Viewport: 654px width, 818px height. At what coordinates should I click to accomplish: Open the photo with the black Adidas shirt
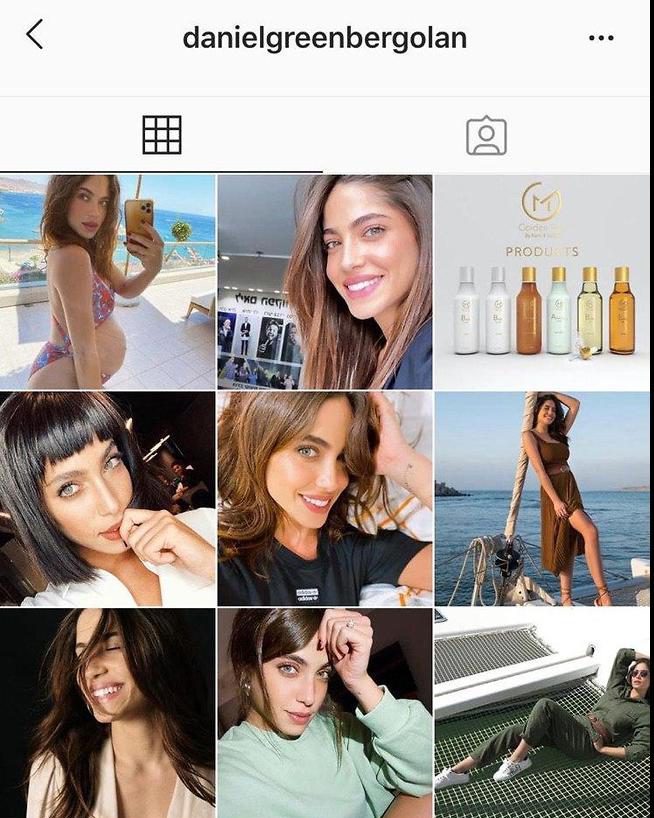point(325,498)
